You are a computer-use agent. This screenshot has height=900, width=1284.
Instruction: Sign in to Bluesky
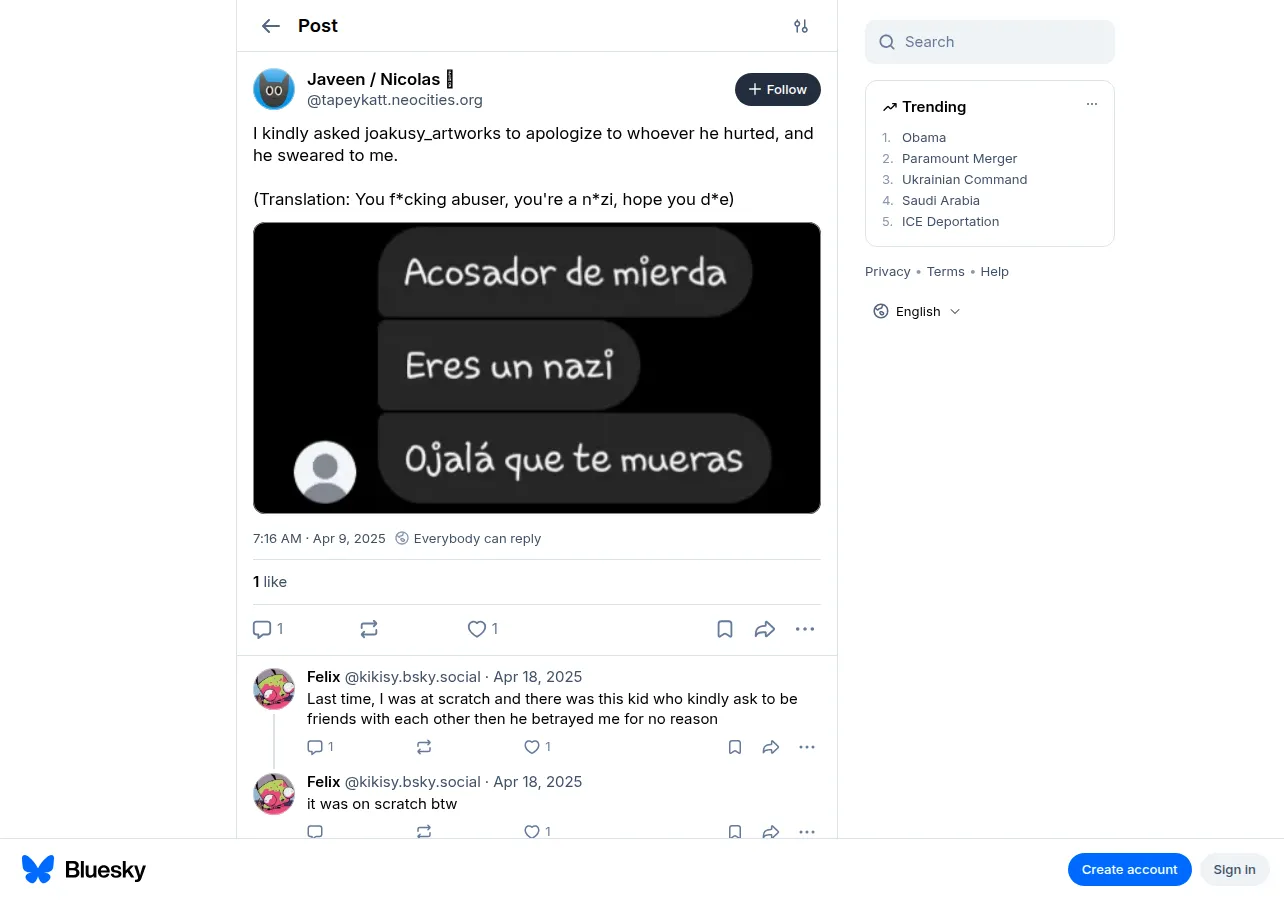[1235, 869]
